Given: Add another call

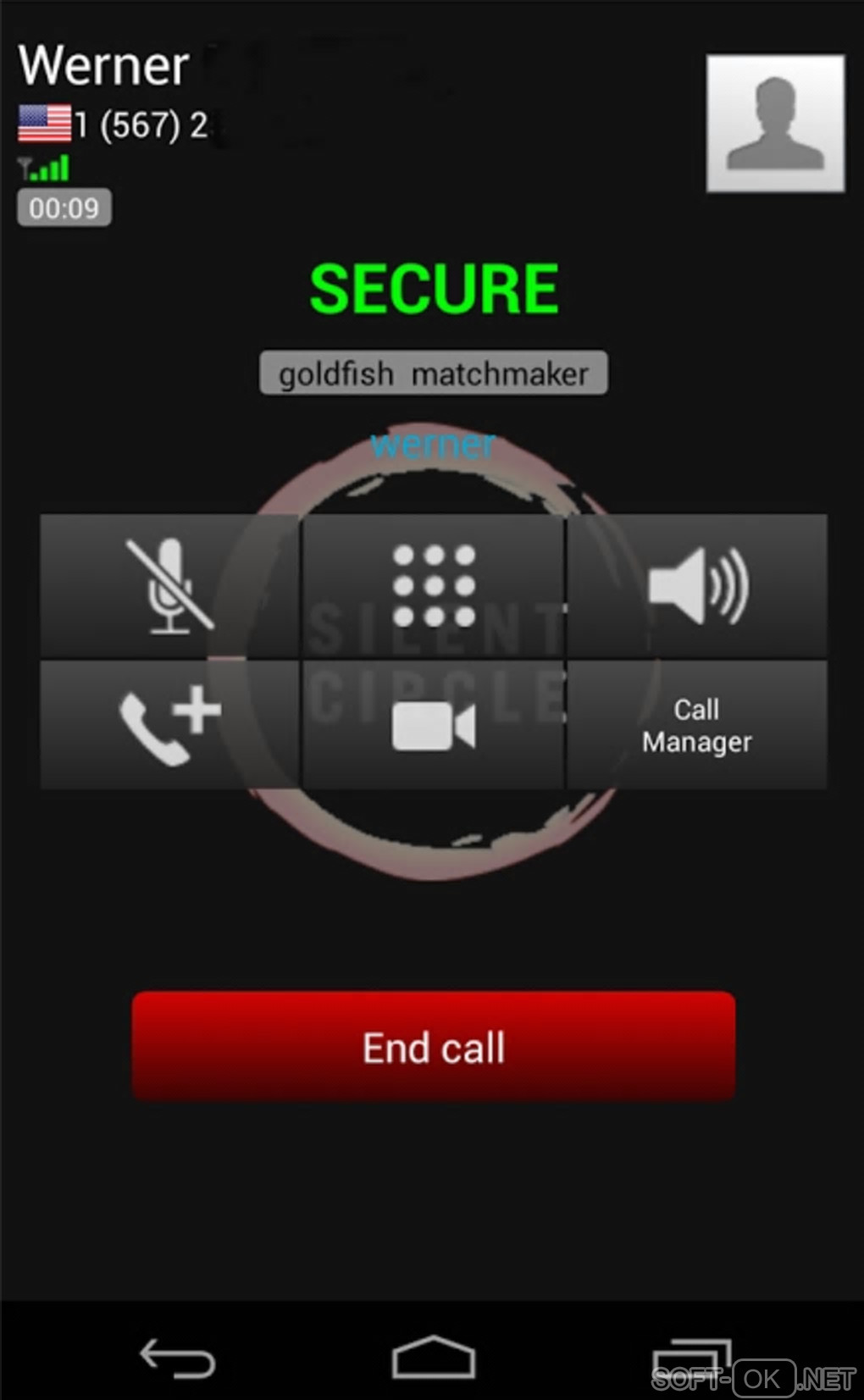Looking at the screenshot, I should pyautogui.click(x=169, y=725).
